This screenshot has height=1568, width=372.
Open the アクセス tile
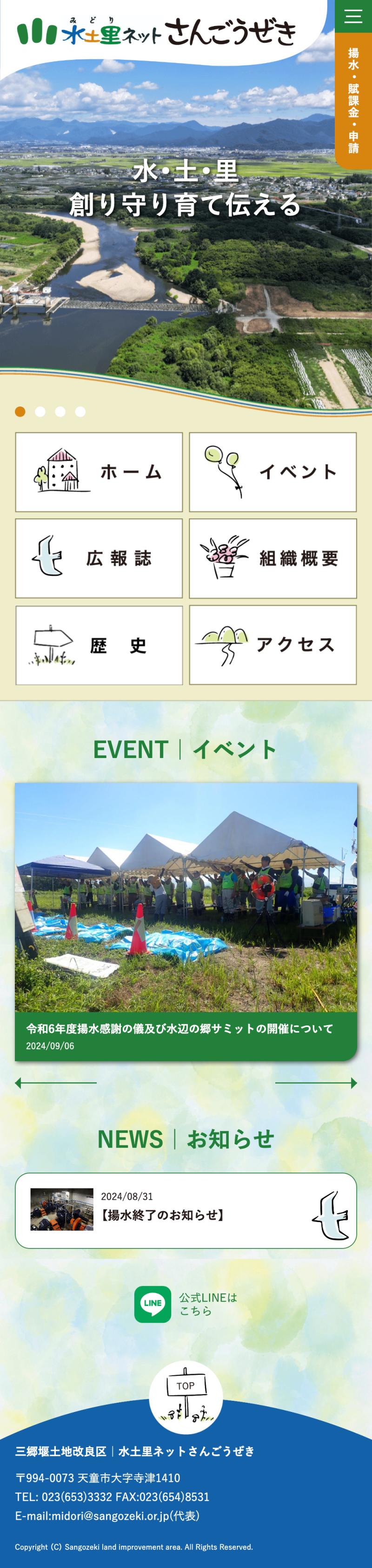click(x=272, y=645)
